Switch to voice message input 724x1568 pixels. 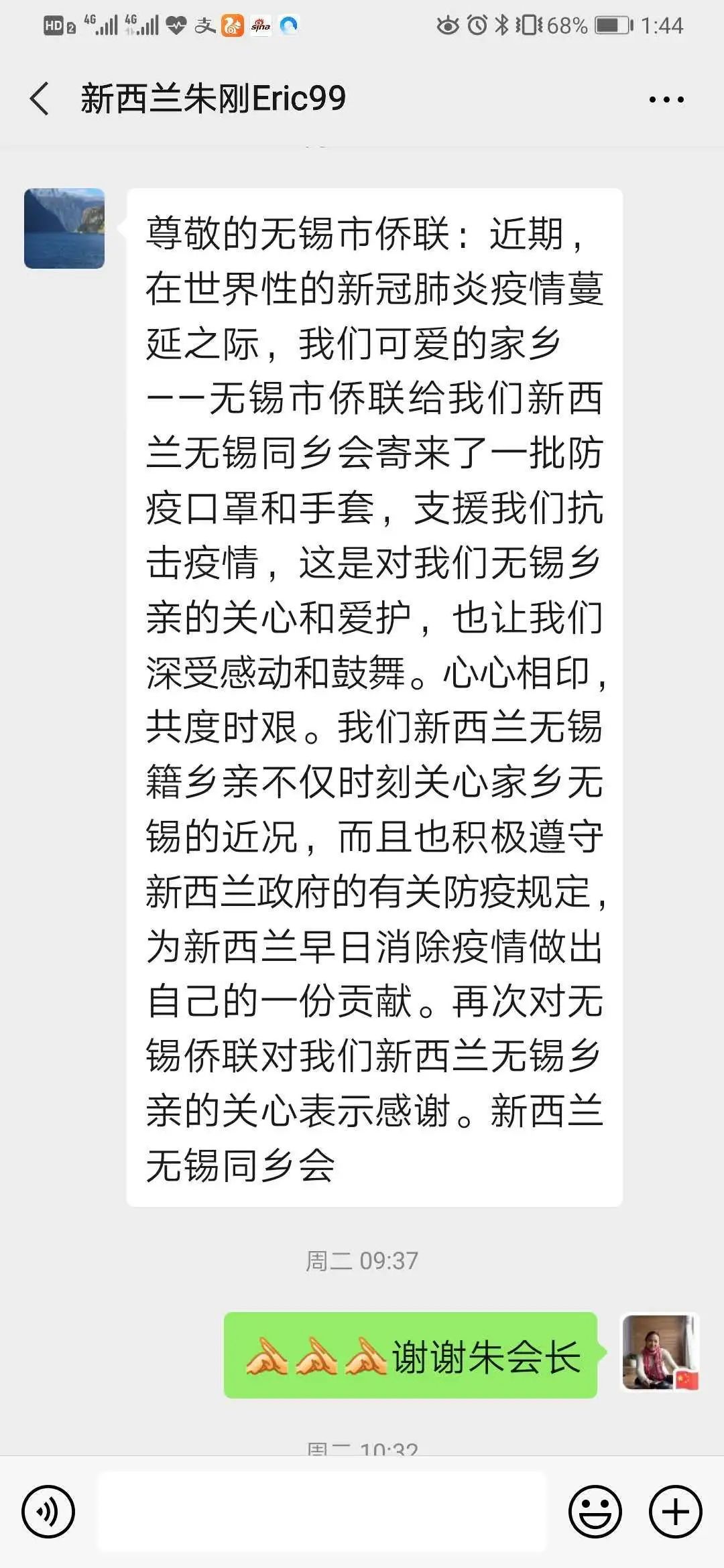[x=48, y=1512]
